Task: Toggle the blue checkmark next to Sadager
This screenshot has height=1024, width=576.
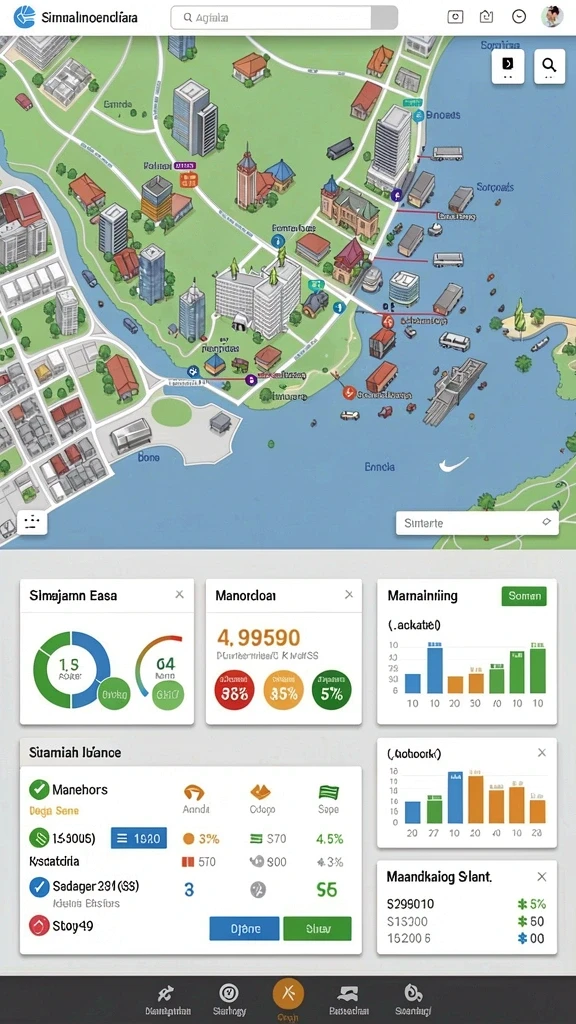Action: [x=39, y=886]
